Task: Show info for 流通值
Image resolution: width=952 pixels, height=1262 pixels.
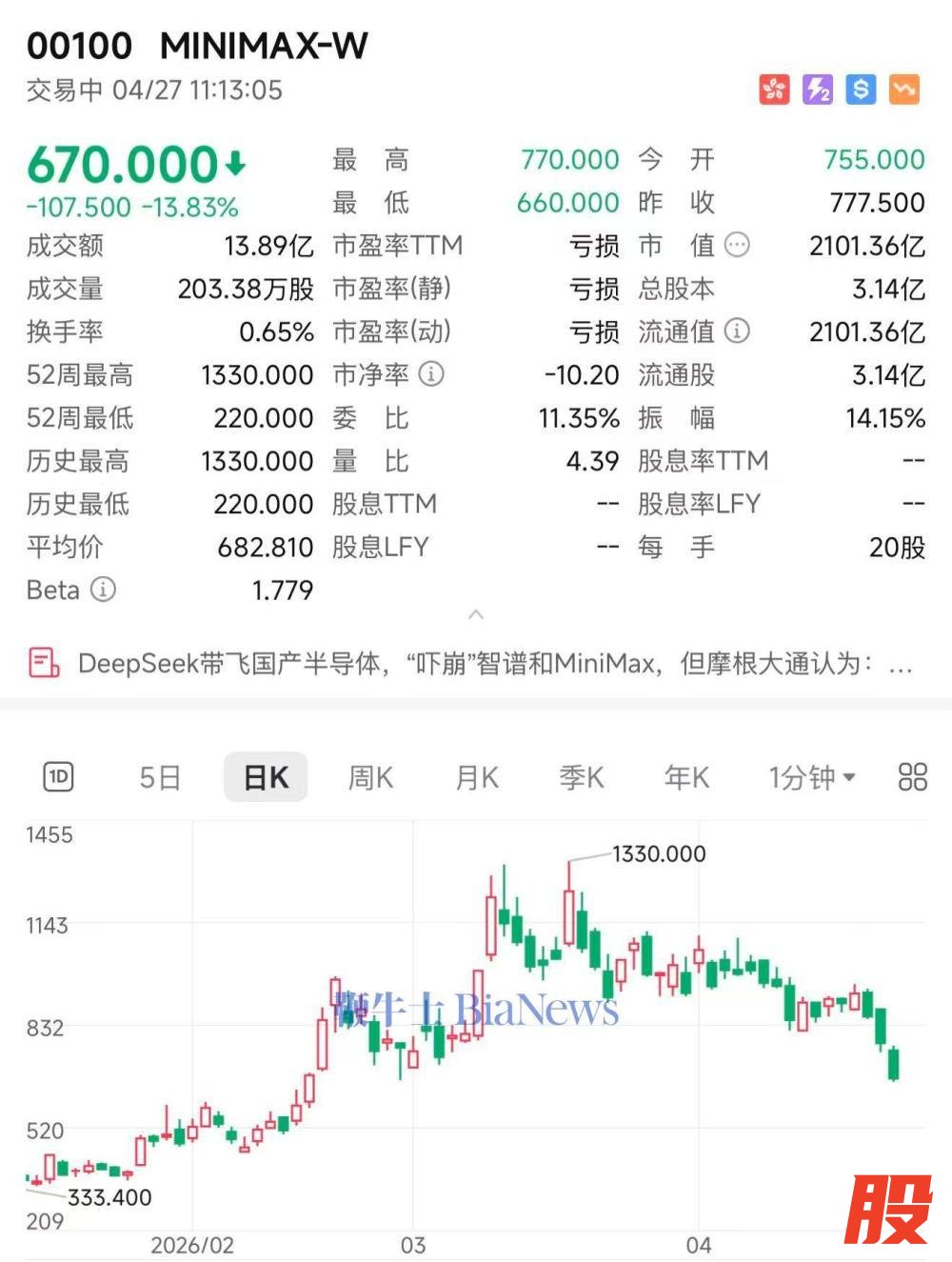Action: (737, 331)
